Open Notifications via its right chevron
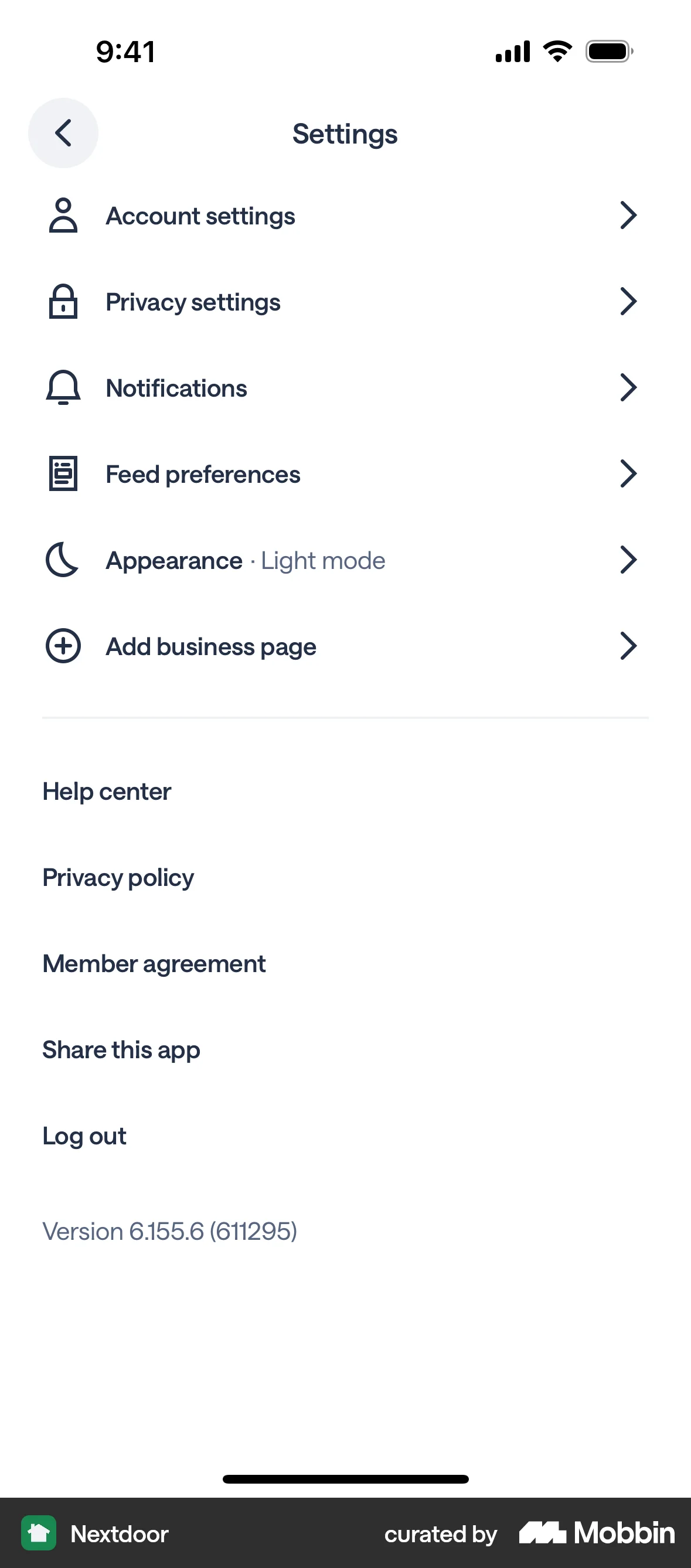The width and height of the screenshot is (691, 1568). click(629, 387)
